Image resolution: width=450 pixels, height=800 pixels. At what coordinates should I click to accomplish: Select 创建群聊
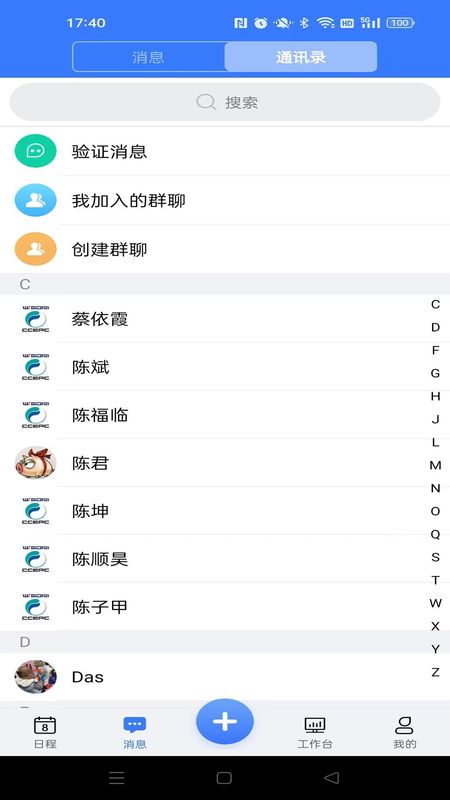coord(225,249)
